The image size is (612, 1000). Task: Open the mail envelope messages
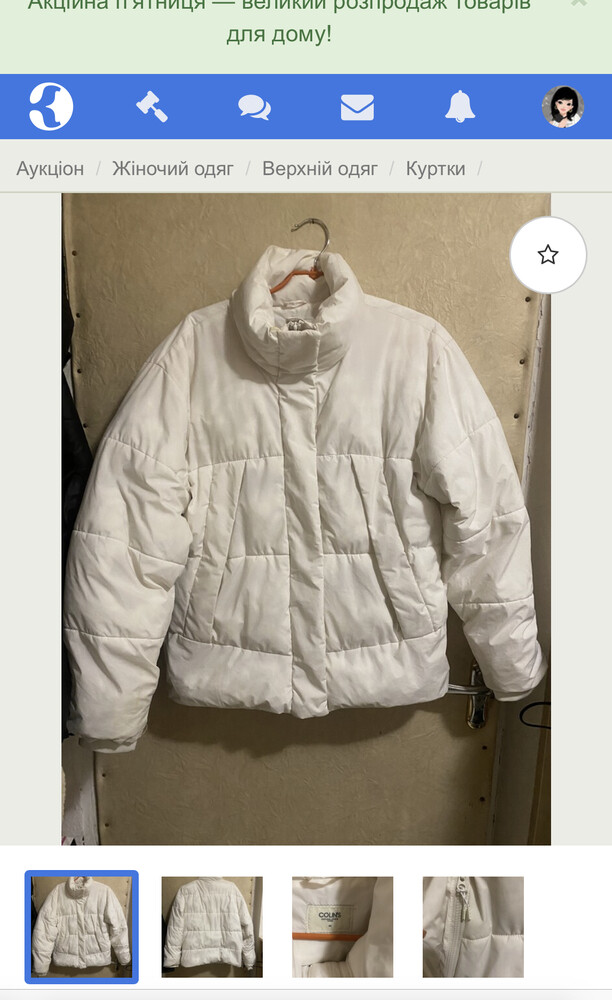(x=357, y=106)
